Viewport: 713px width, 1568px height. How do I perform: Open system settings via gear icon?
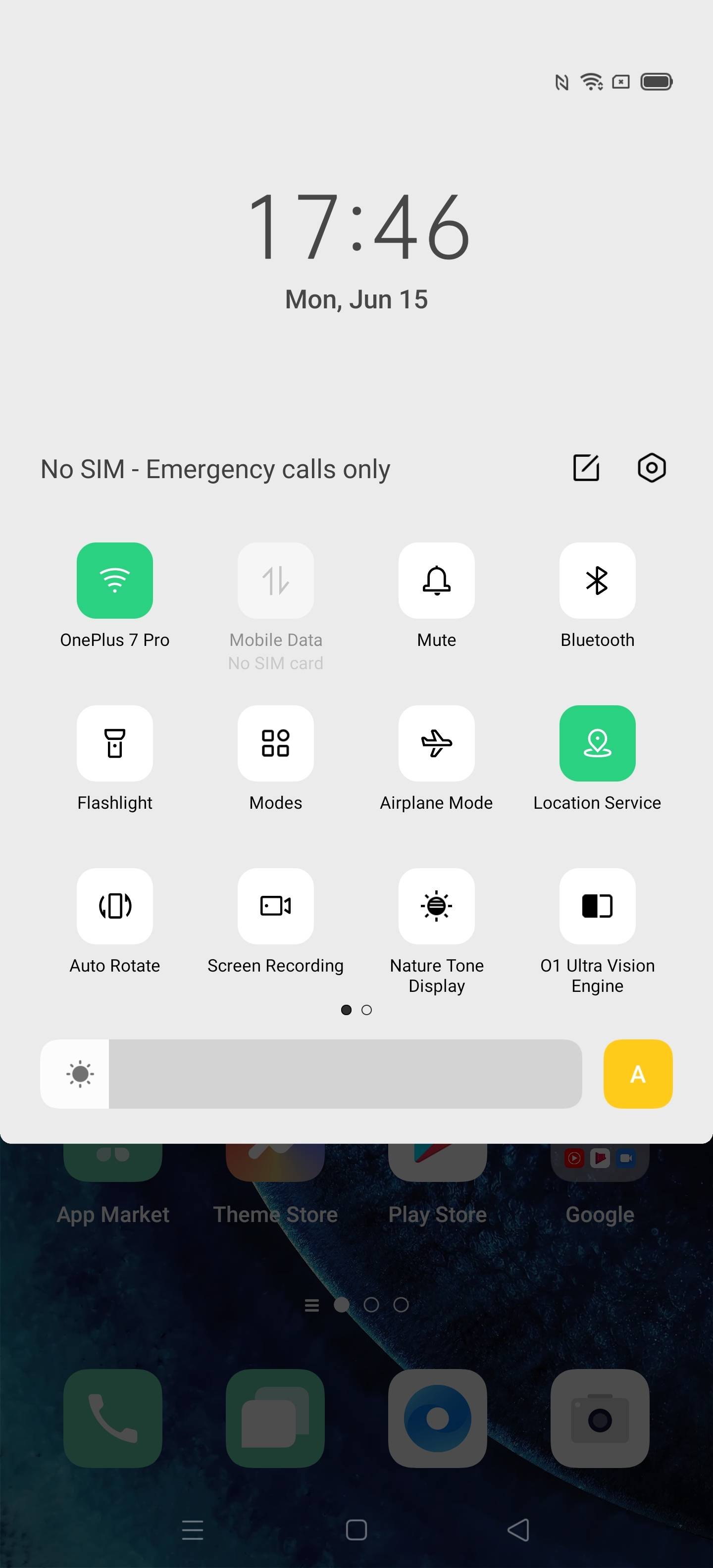tap(651, 468)
